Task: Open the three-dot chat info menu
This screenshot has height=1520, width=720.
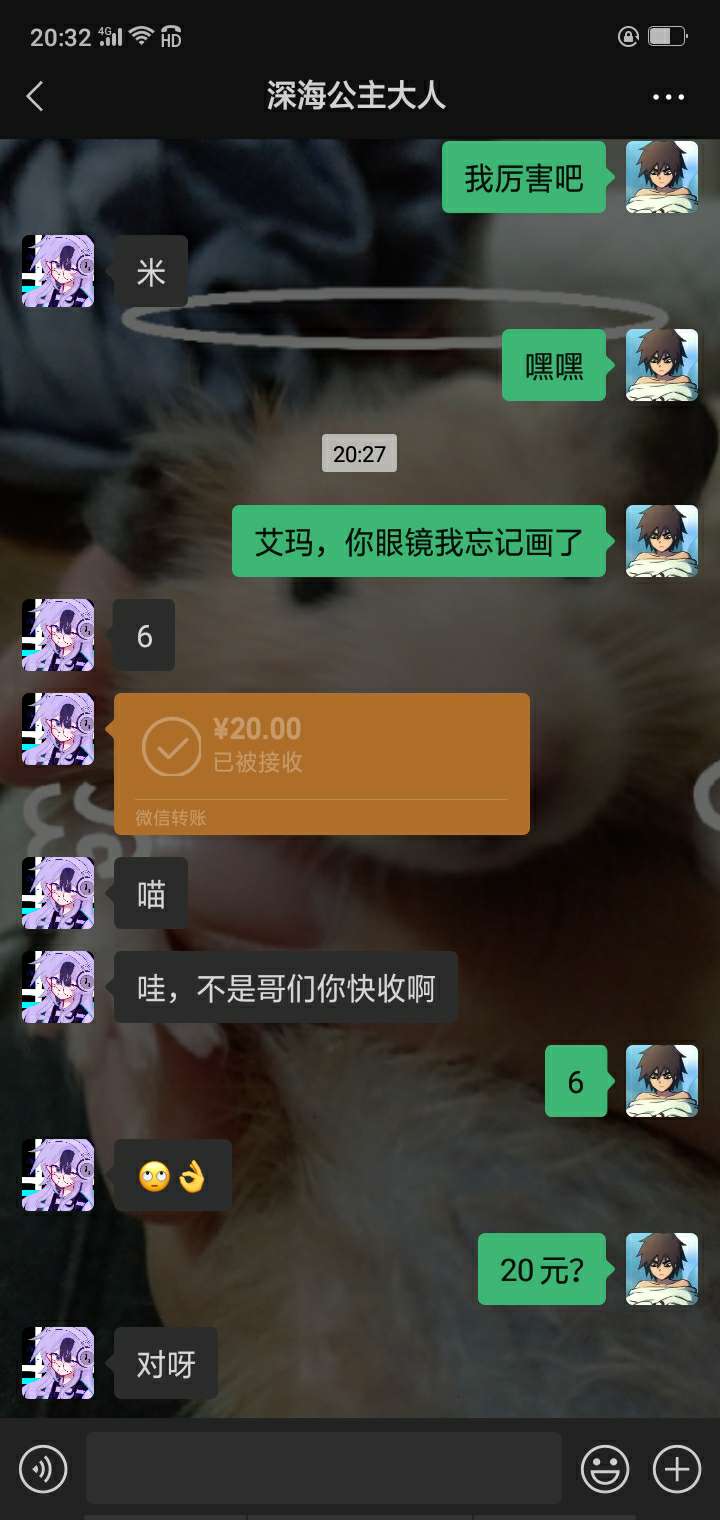Action: (668, 97)
